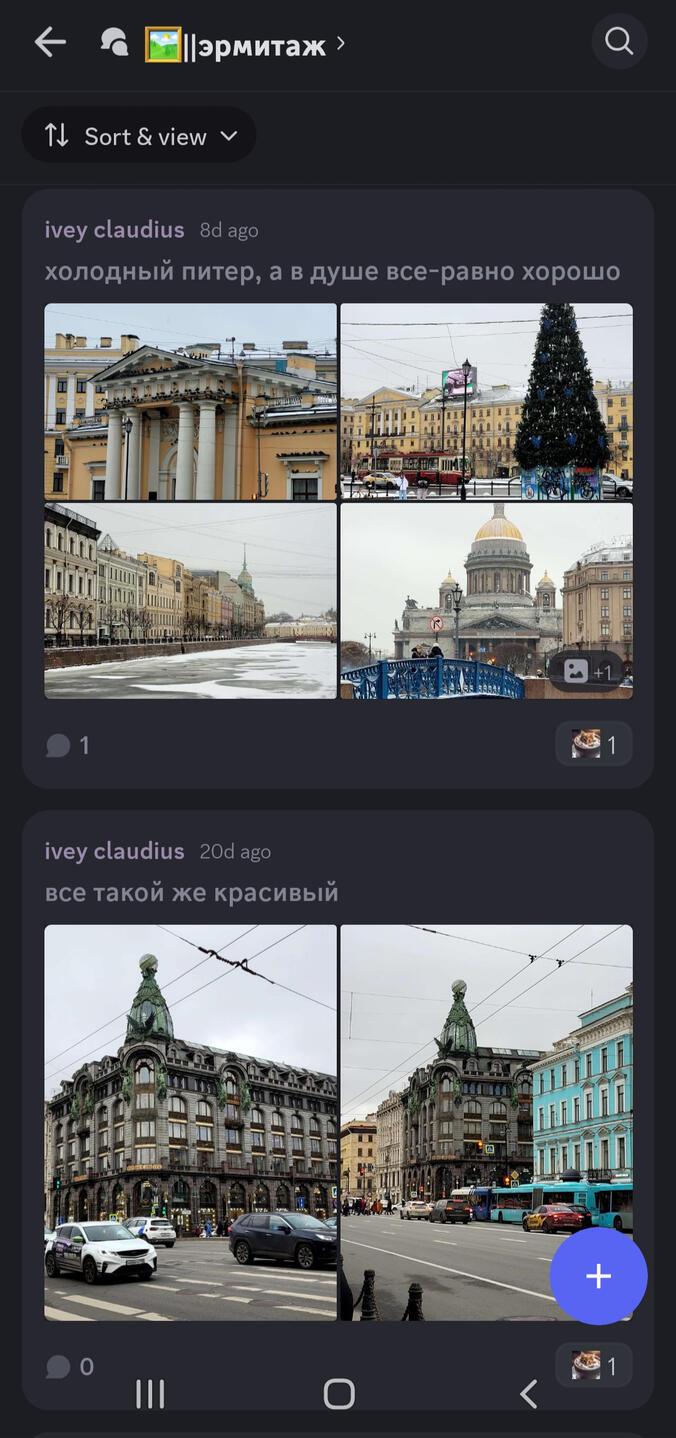Image resolution: width=676 pixels, height=1438 pixels.
Task: Open the Christmas tree photo
Action: pyautogui.click(x=486, y=401)
